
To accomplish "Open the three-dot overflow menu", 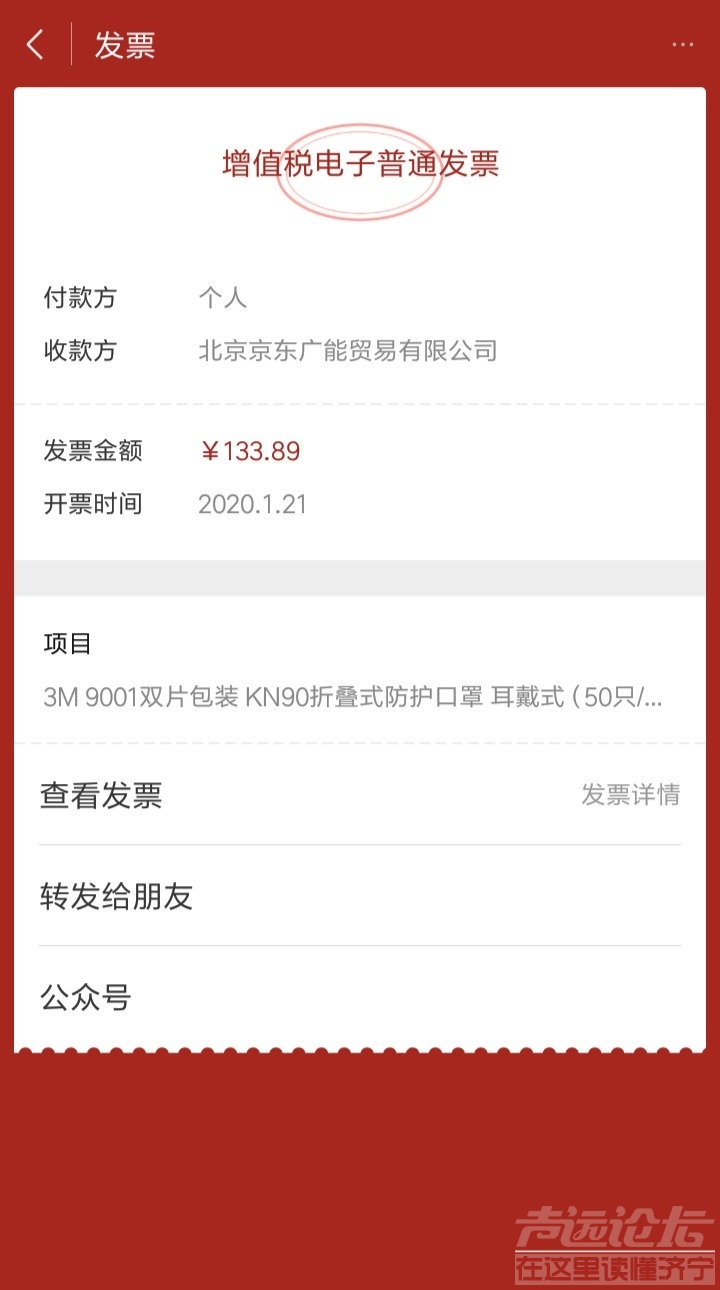I will coord(683,45).
